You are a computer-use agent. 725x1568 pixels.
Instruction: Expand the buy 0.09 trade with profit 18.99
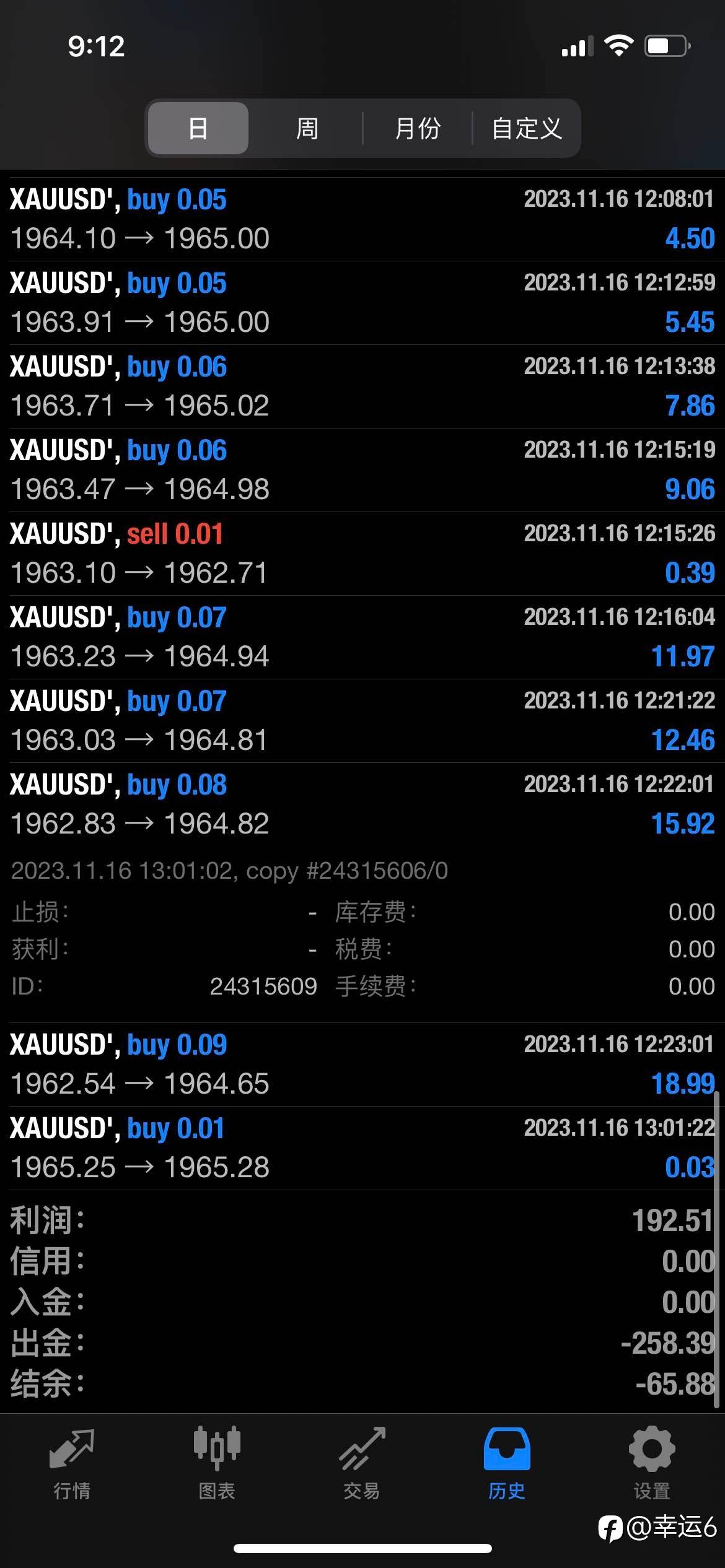click(362, 1065)
